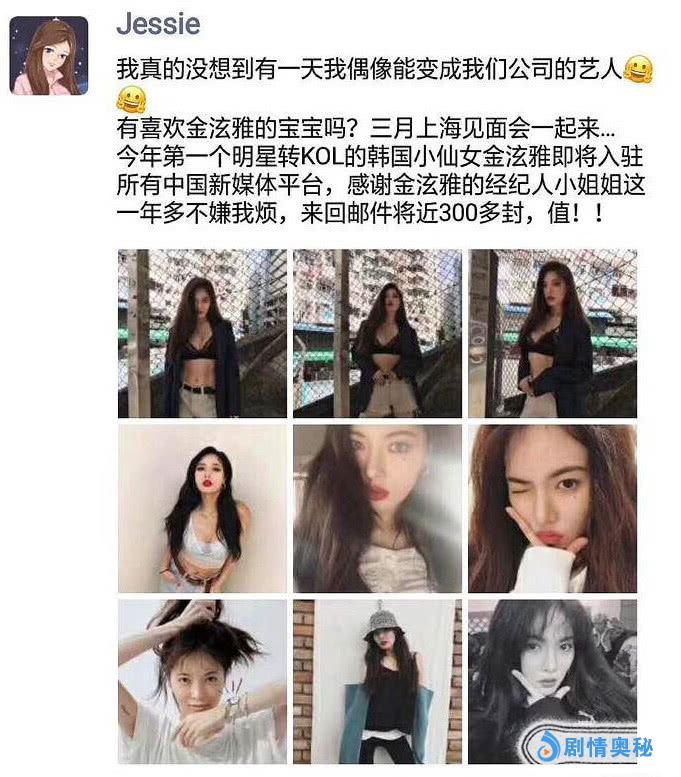Image resolution: width=681 pixels, height=777 pixels.
Task: Open Jessie's profile avatar
Action: 49,56
